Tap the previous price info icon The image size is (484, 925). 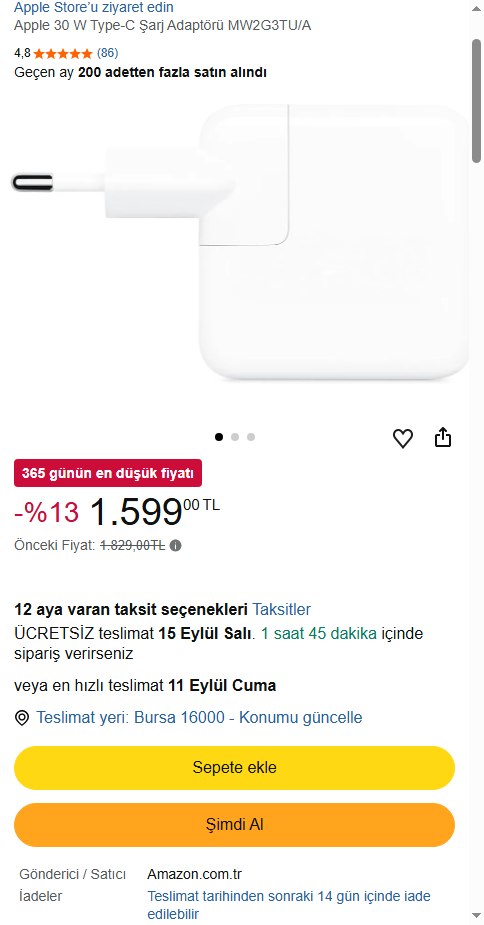(175, 546)
